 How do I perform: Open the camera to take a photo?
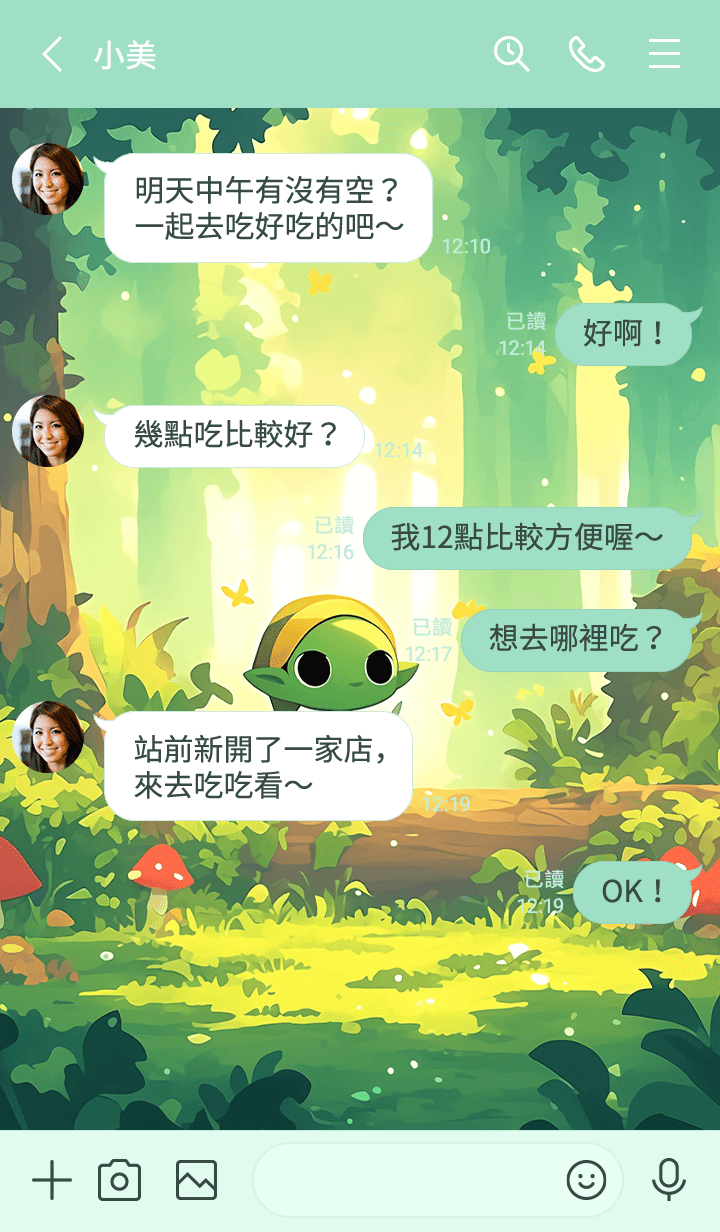coord(119,1181)
